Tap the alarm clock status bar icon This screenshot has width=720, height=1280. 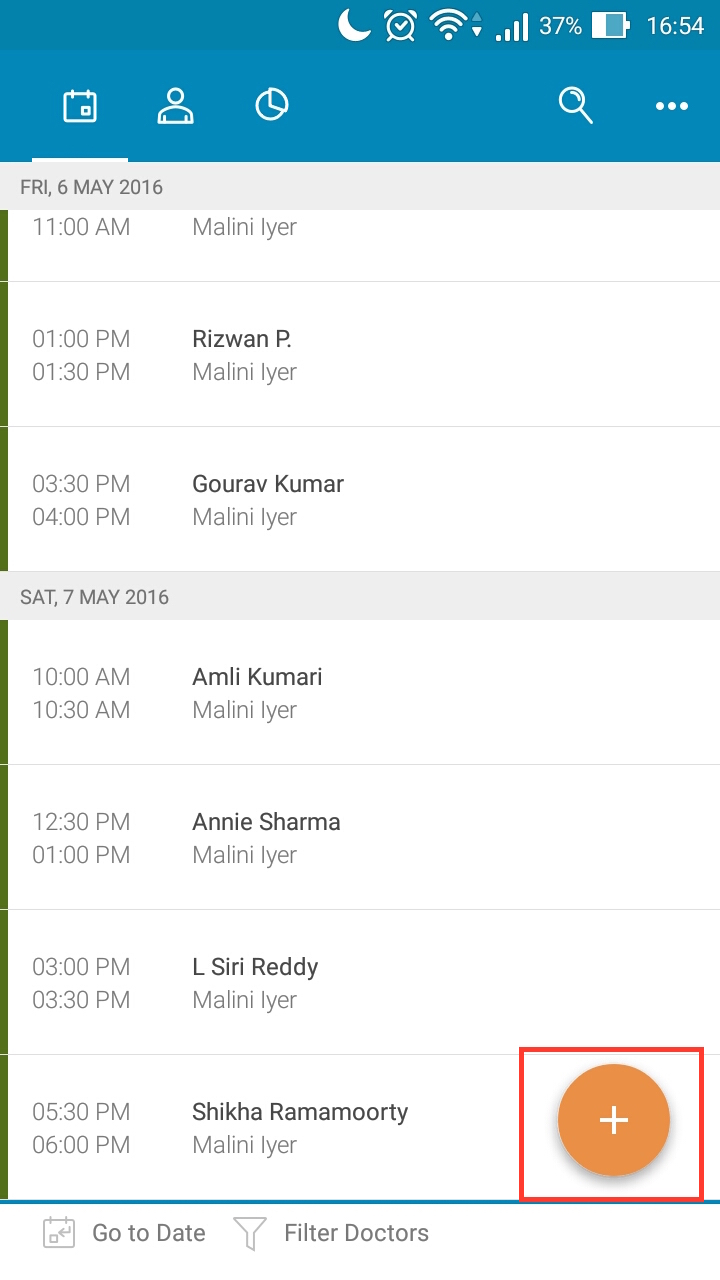click(x=399, y=25)
